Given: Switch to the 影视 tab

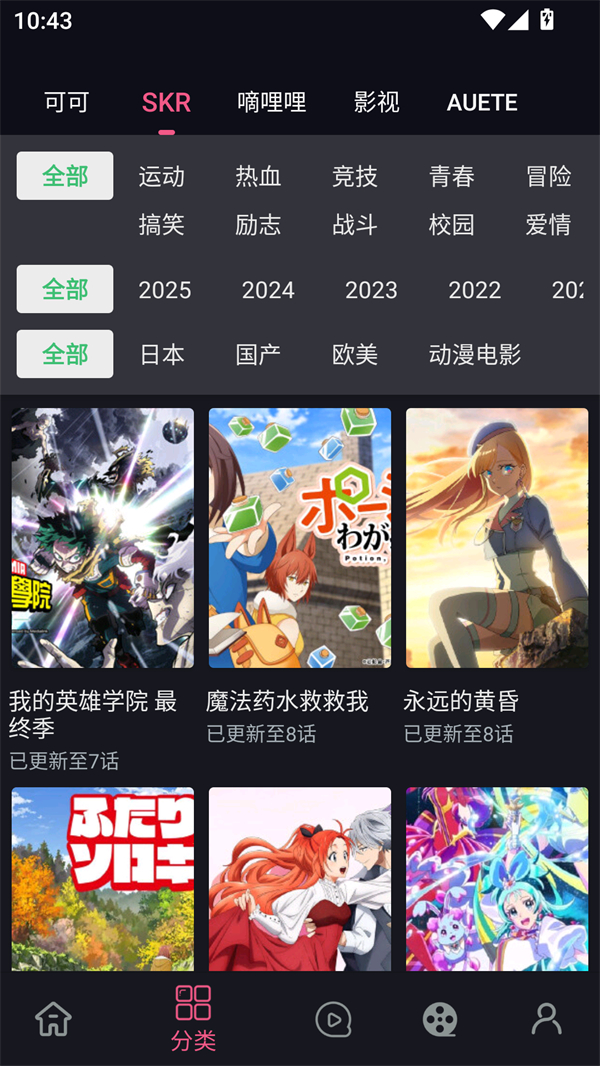Looking at the screenshot, I should point(376,102).
